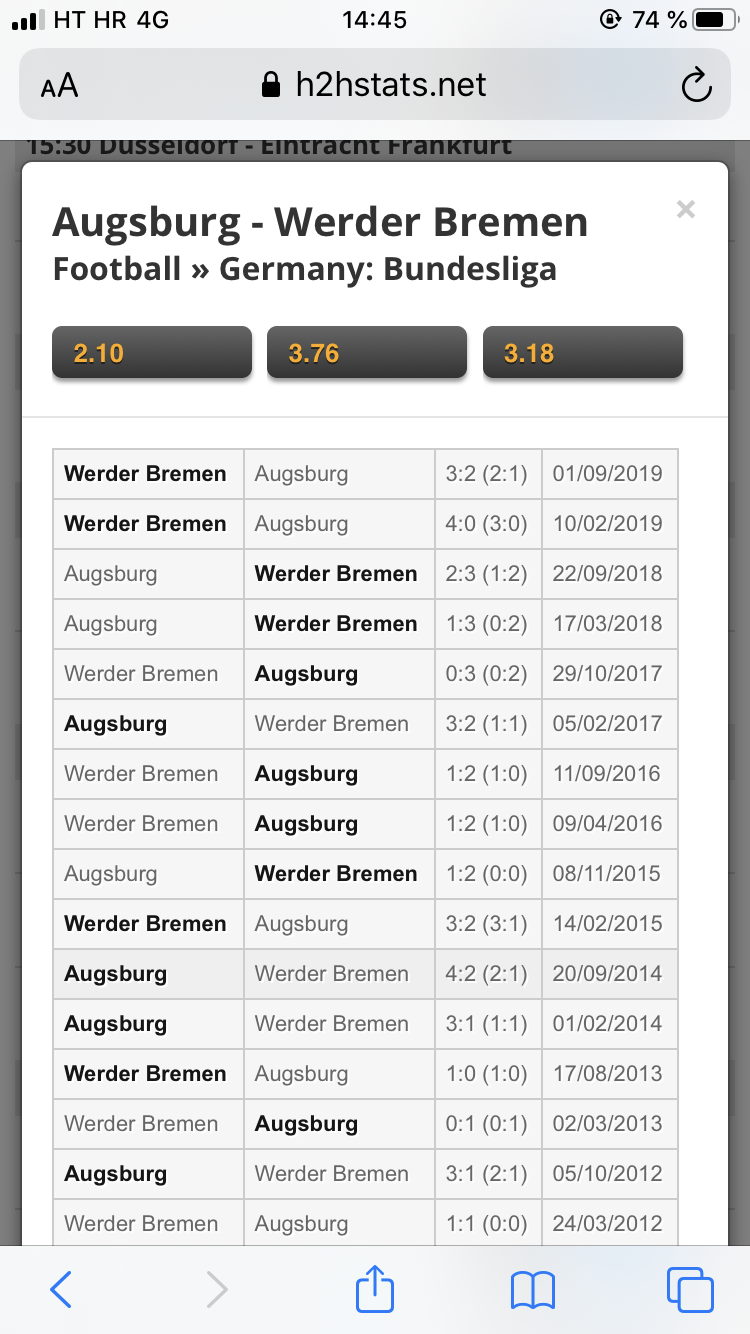Image resolution: width=750 pixels, height=1334 pixels.
Task: Open the reader text size menu
Action: [x=60, y=85]
